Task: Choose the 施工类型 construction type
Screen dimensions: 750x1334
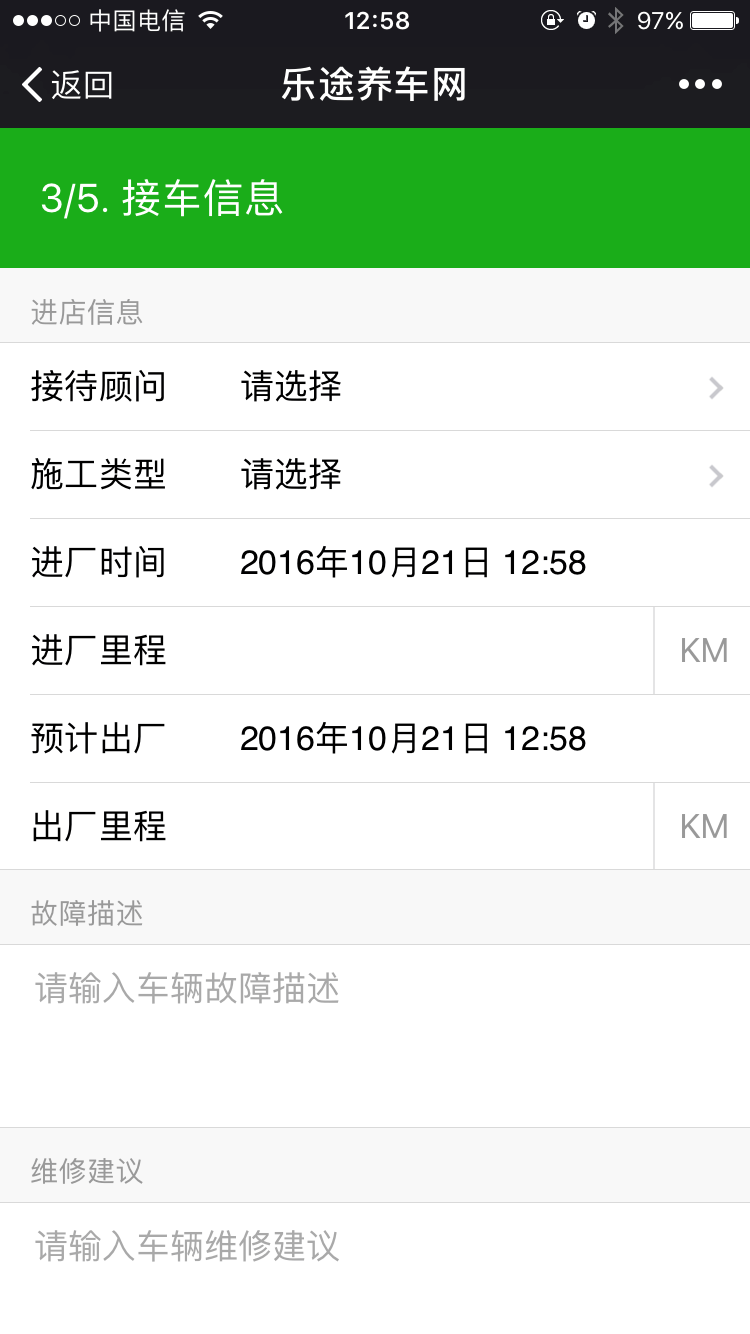Action: 375,475
